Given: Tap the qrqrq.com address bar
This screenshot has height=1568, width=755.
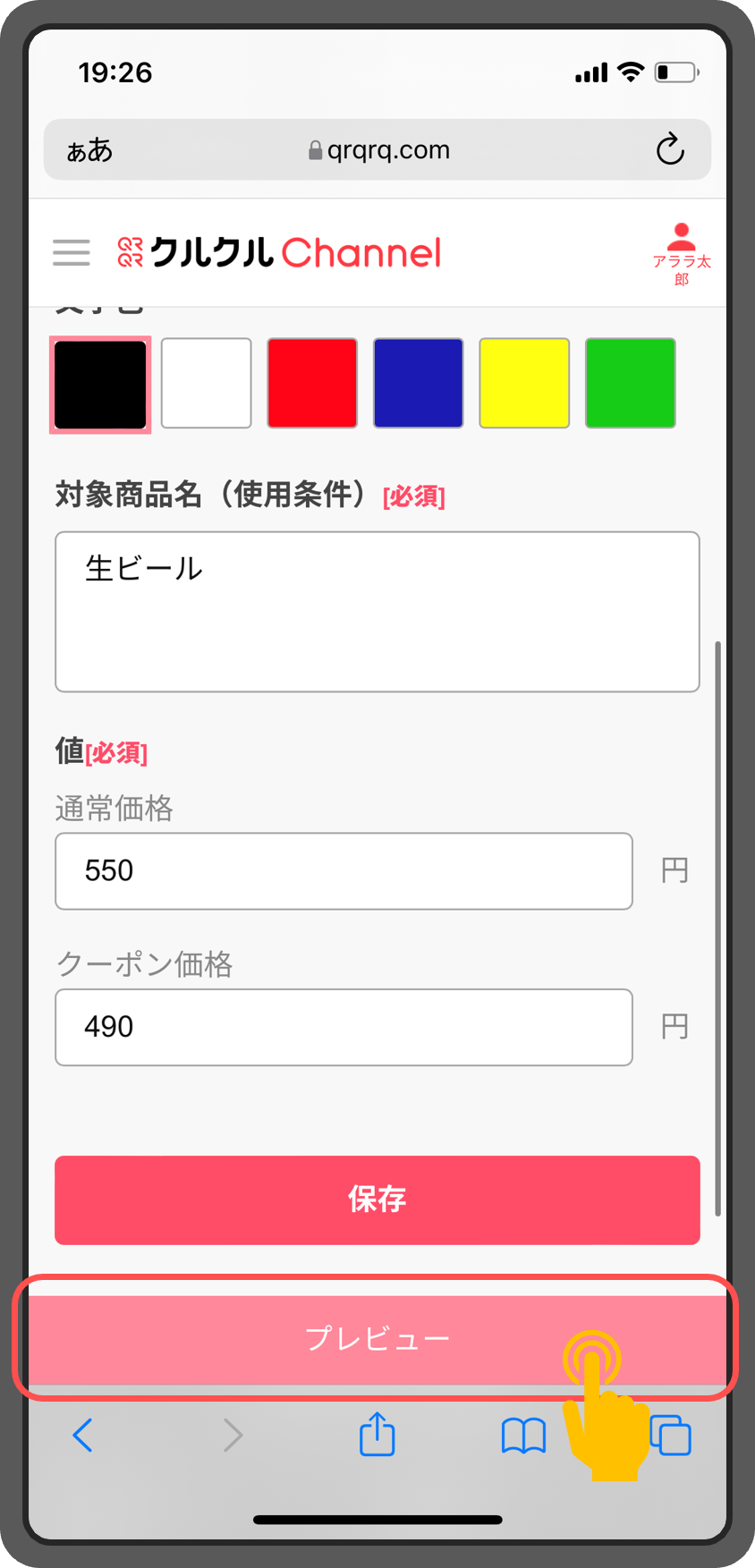Looking at the screenshot, I should 377,149.
